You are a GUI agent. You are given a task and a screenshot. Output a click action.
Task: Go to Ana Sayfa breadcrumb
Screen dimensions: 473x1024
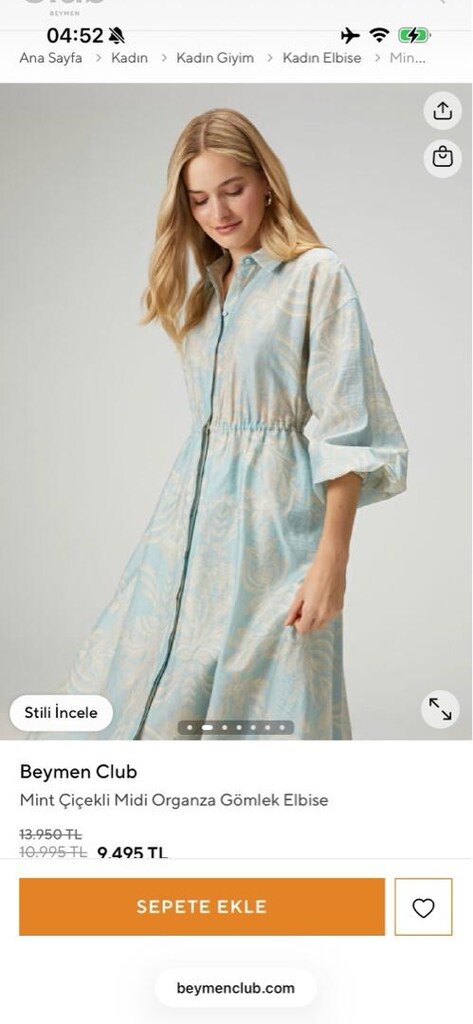click(51, 57)
